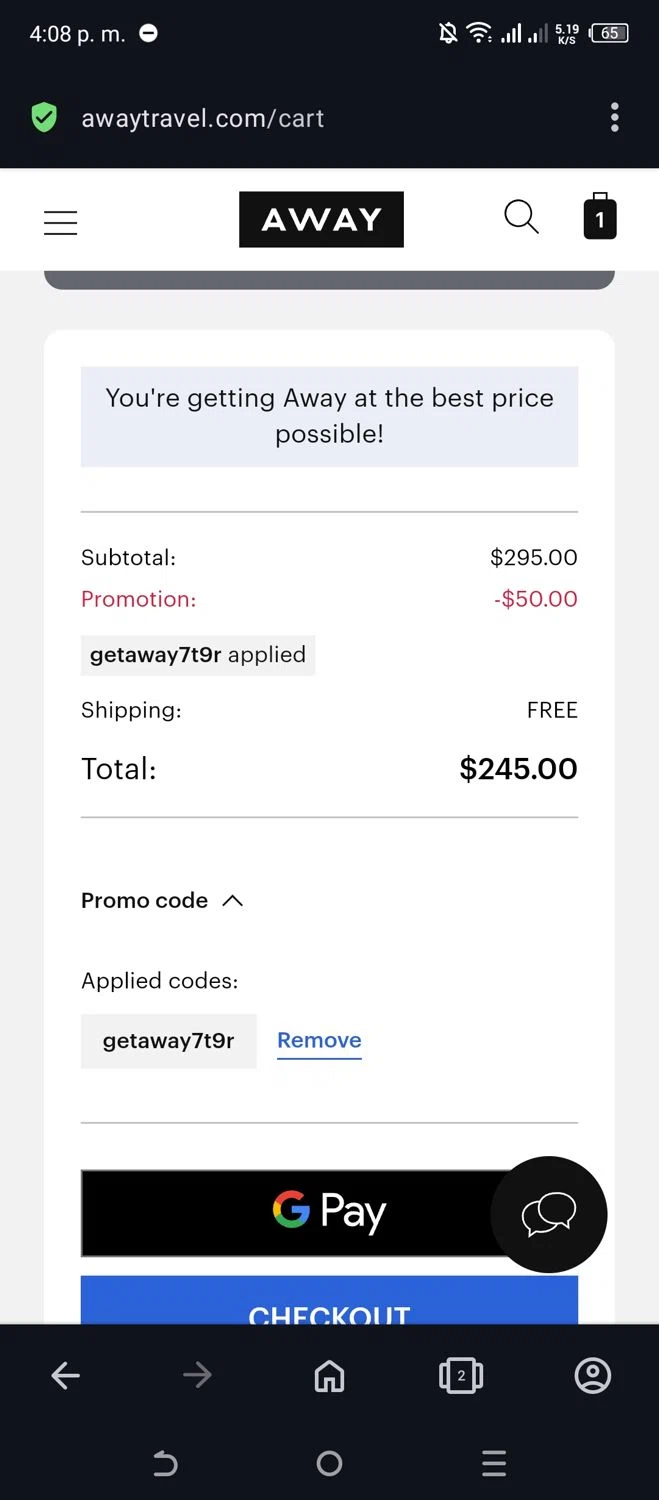Open the browser home page
This screenshot has height=1500, width=659.
329,1376
